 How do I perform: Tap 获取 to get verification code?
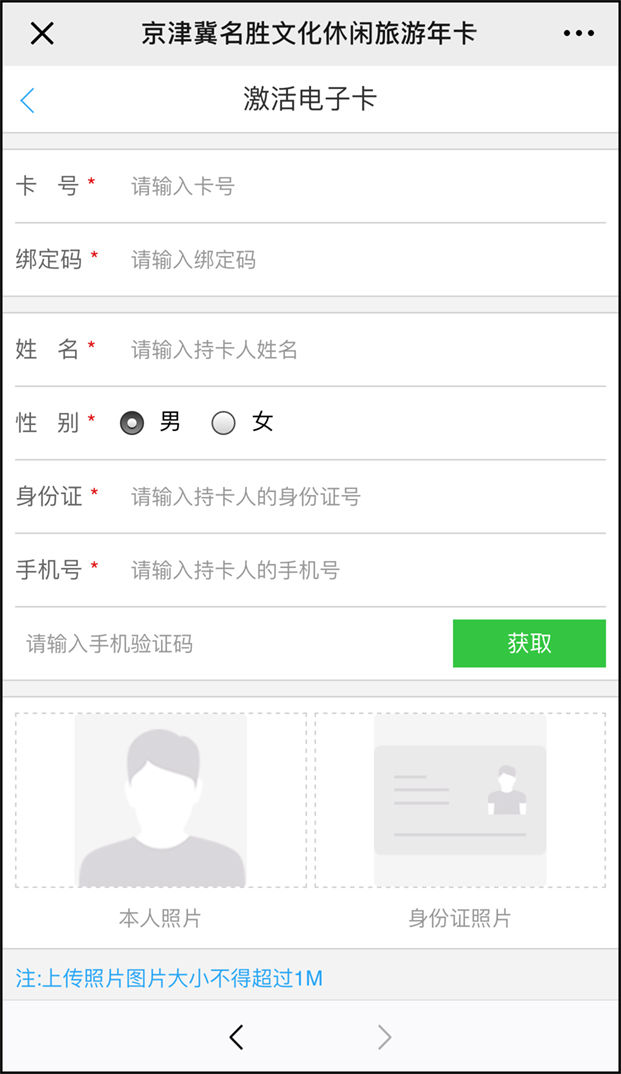click(529, 643)
